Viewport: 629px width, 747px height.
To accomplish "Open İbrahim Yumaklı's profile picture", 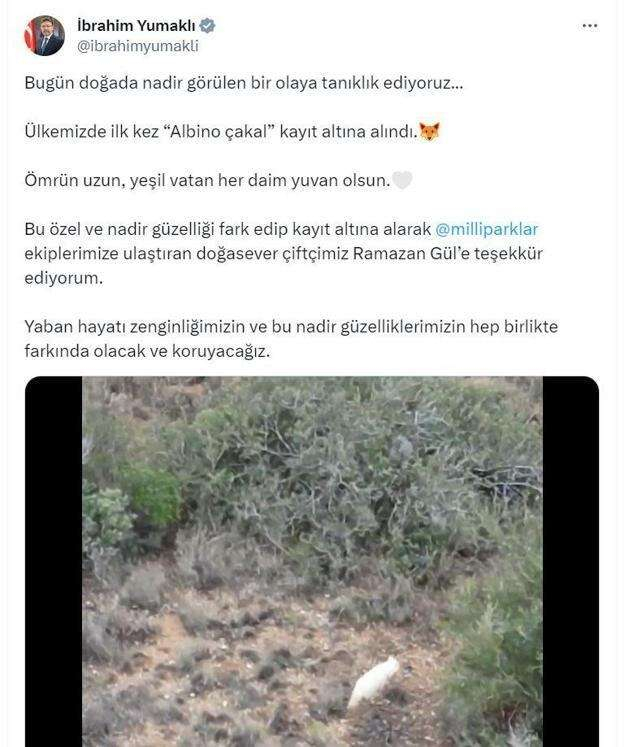I will point(45,35).
